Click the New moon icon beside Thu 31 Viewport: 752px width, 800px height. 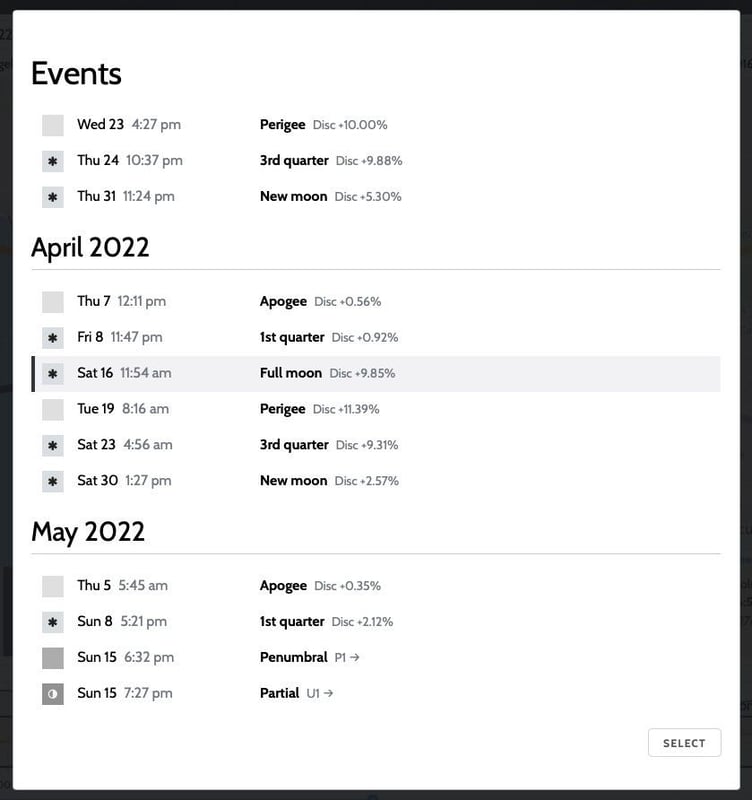click(x=53, y=196)
